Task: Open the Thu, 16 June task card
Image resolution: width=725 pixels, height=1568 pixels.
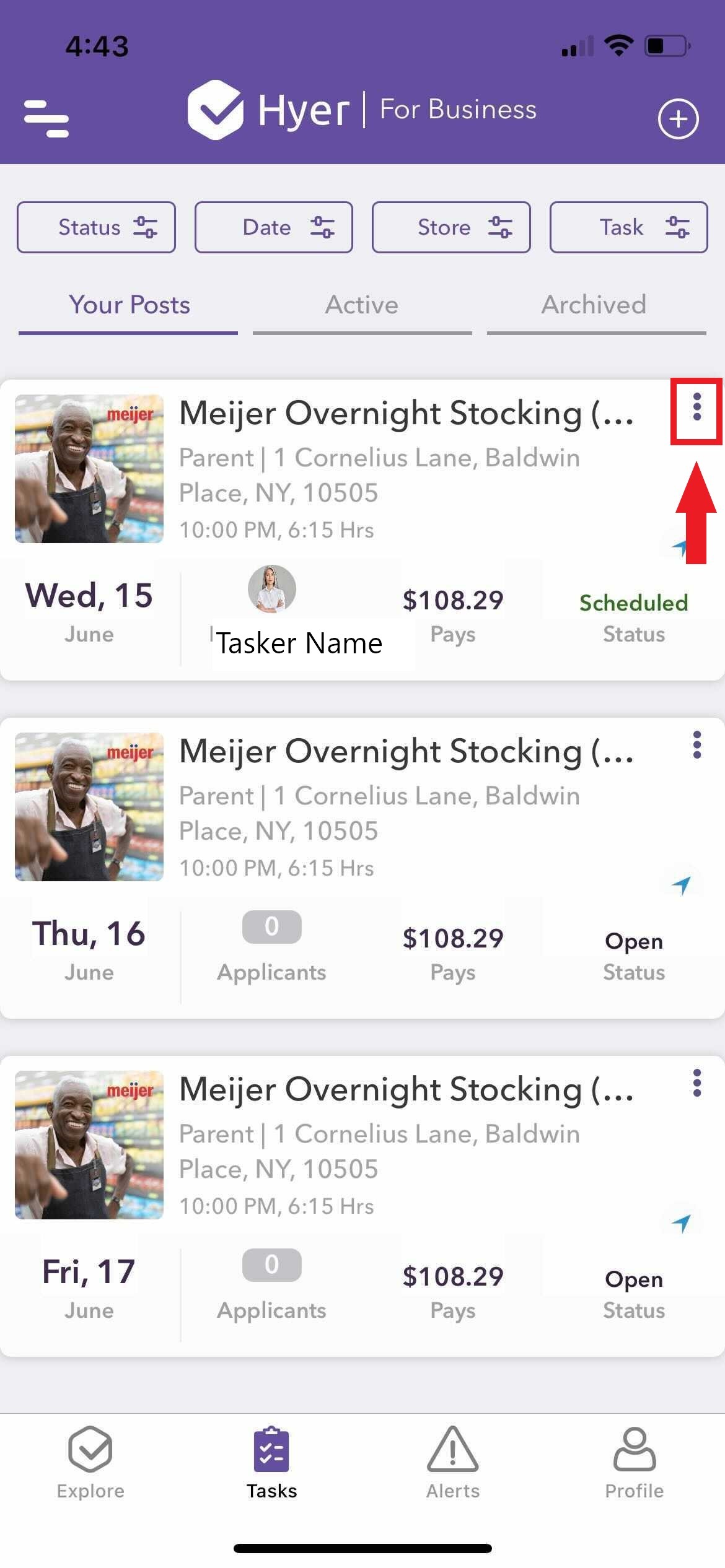Action: tap(362, 868)
